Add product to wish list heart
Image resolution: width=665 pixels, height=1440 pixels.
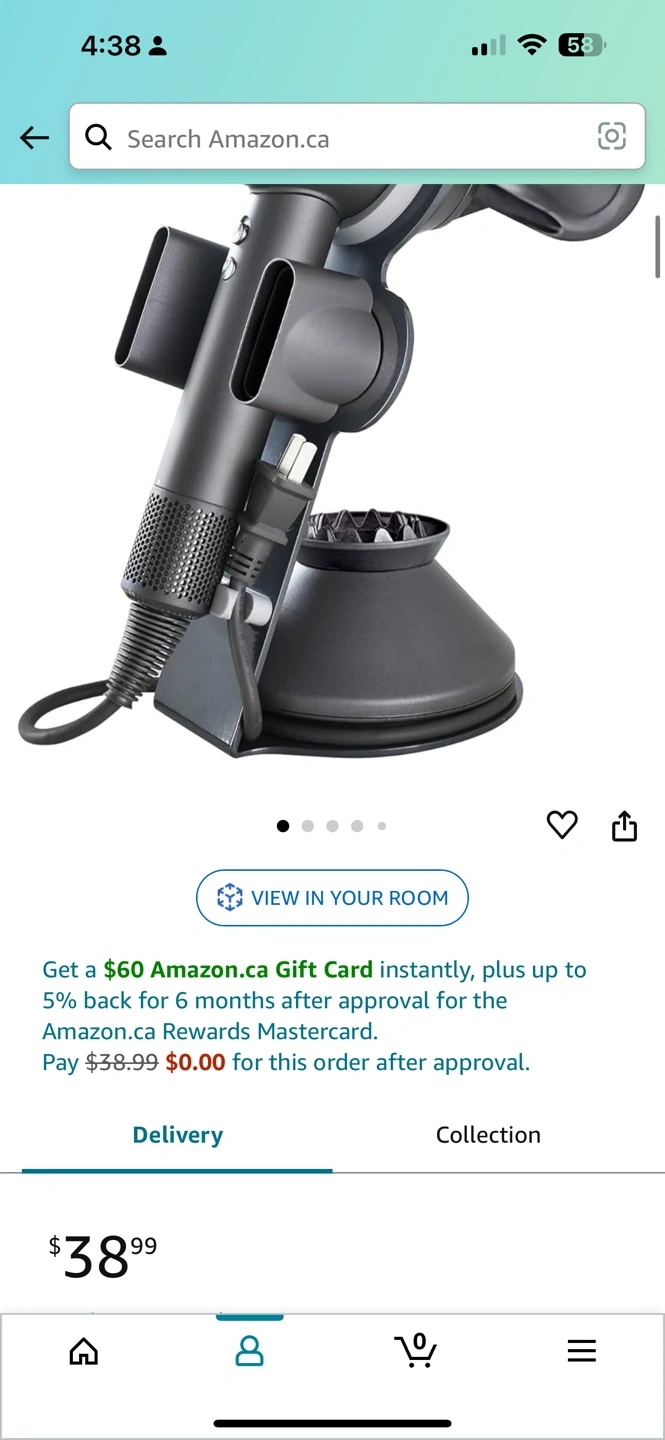tap(562, 825)
